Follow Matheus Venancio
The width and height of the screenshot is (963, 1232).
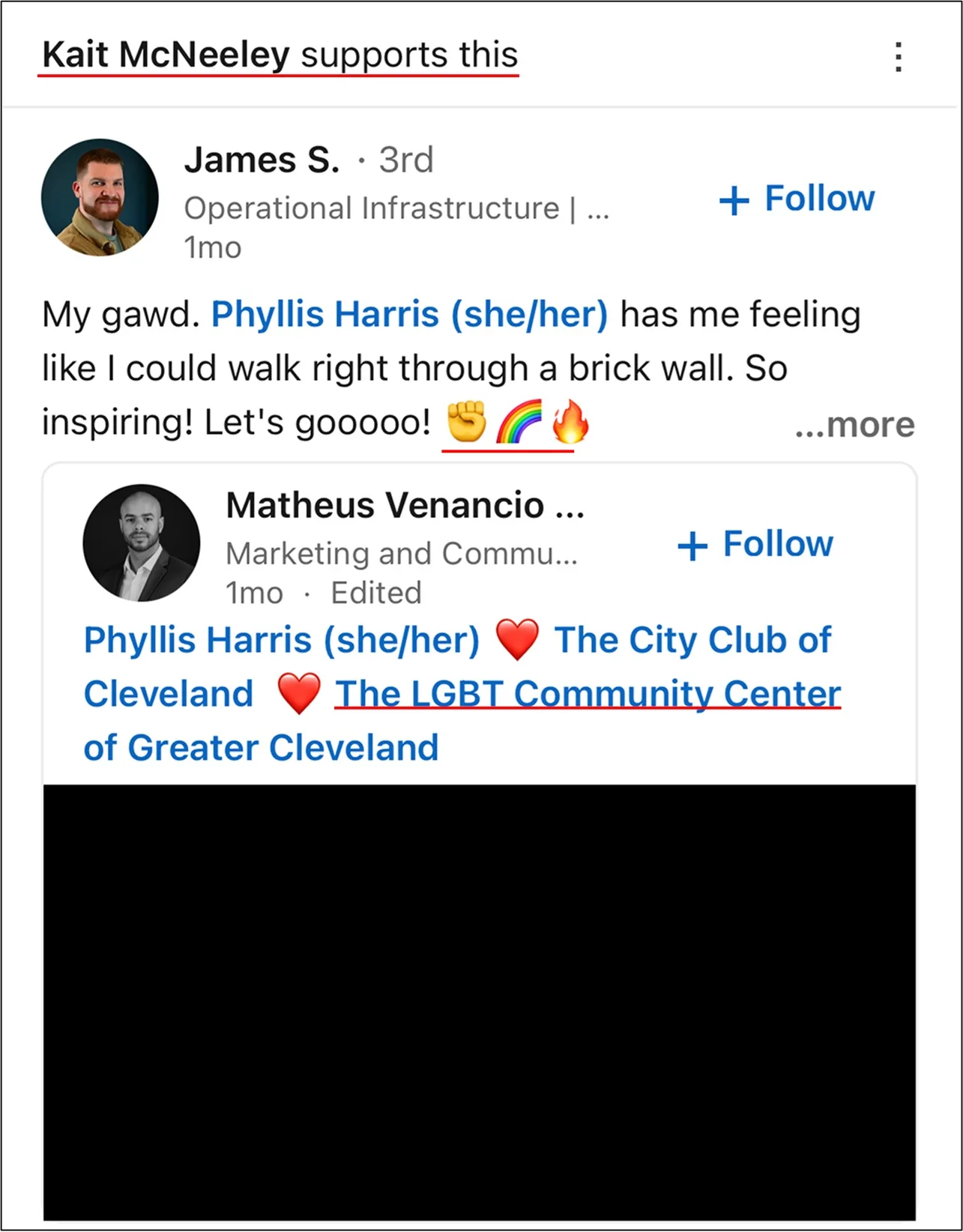pos(755,545)
